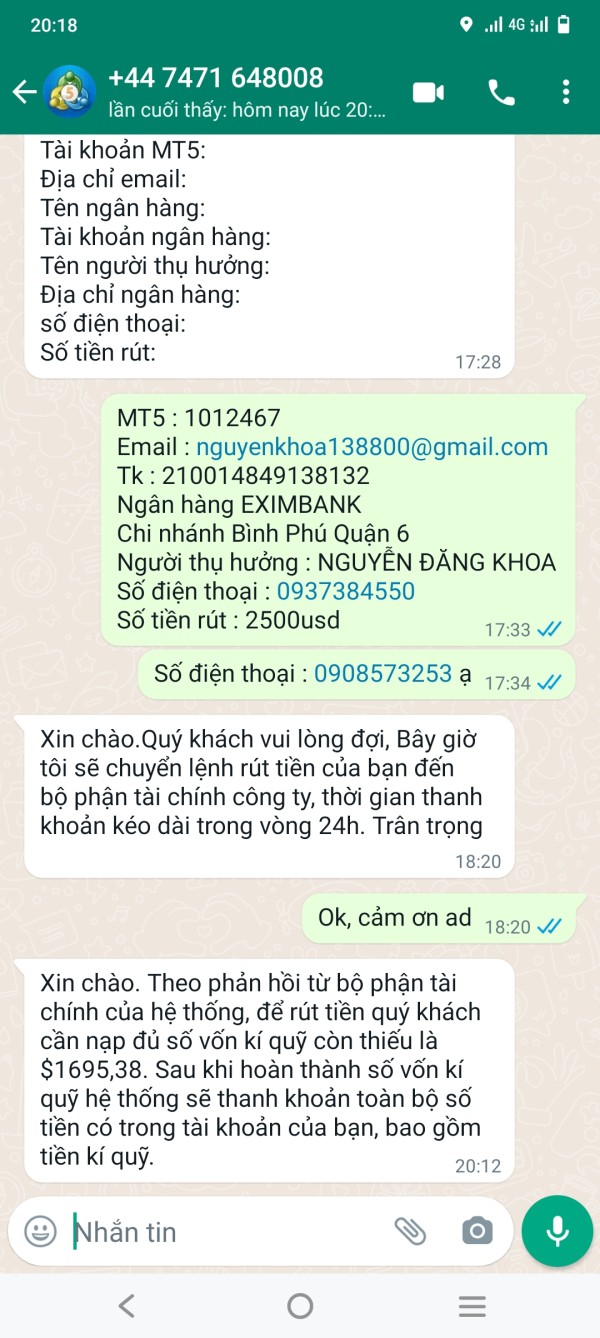Open the recent apps view
The image size is (600, 1338).
point(472,1305)
